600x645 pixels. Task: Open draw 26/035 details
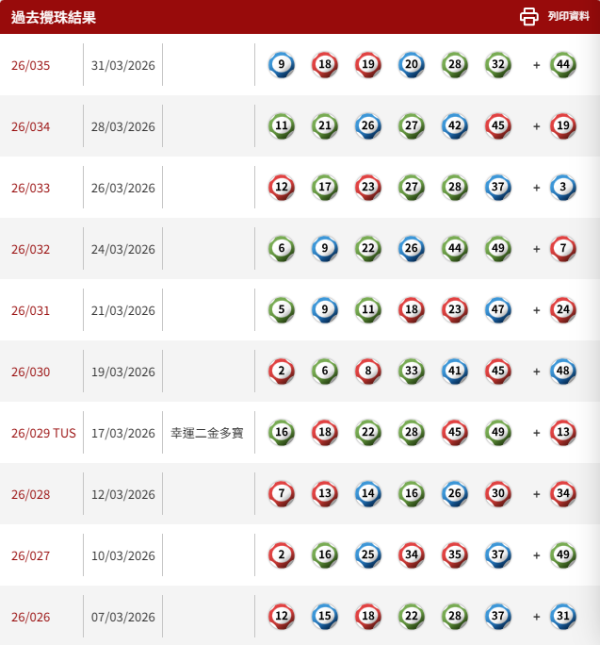tap(31, 65)
